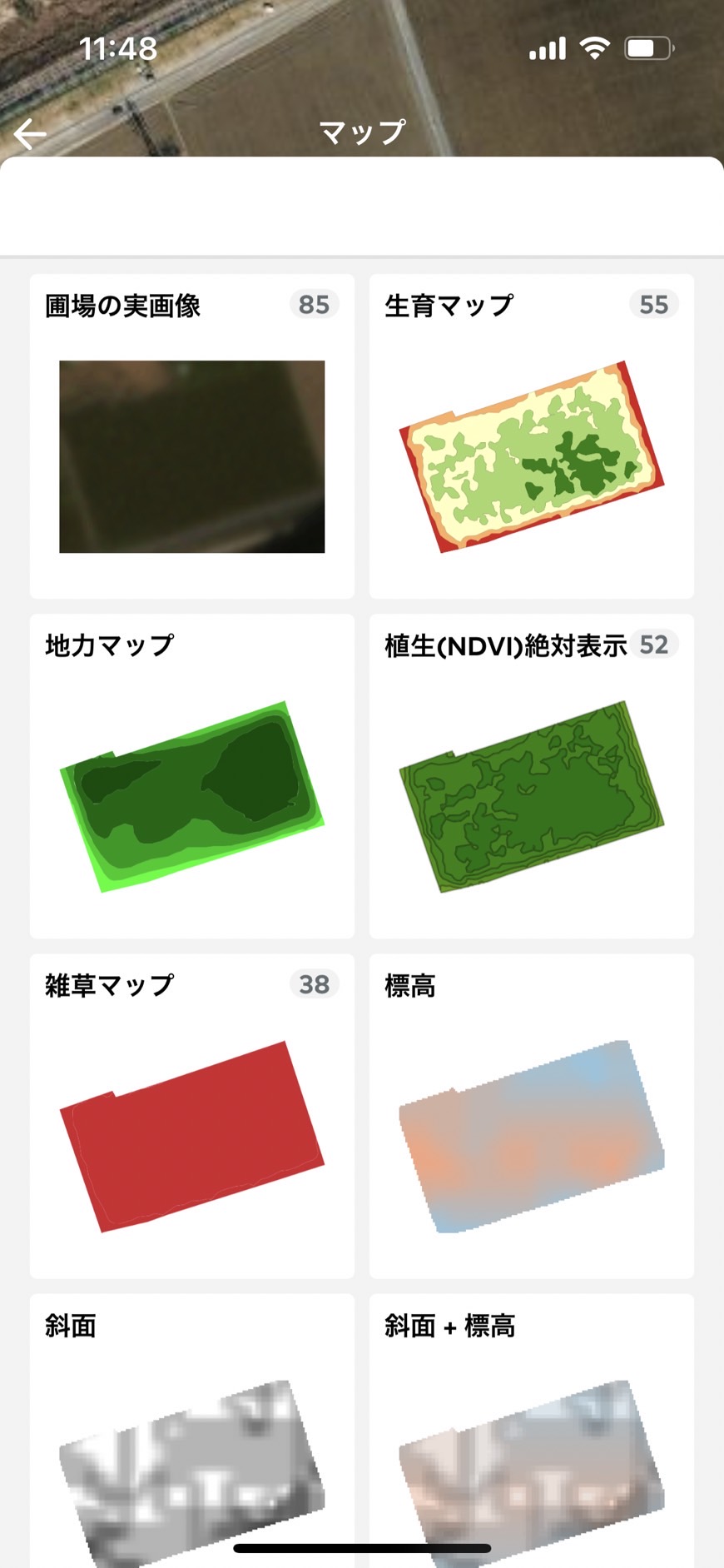Open the 圃場の実画像 map card

192,436
